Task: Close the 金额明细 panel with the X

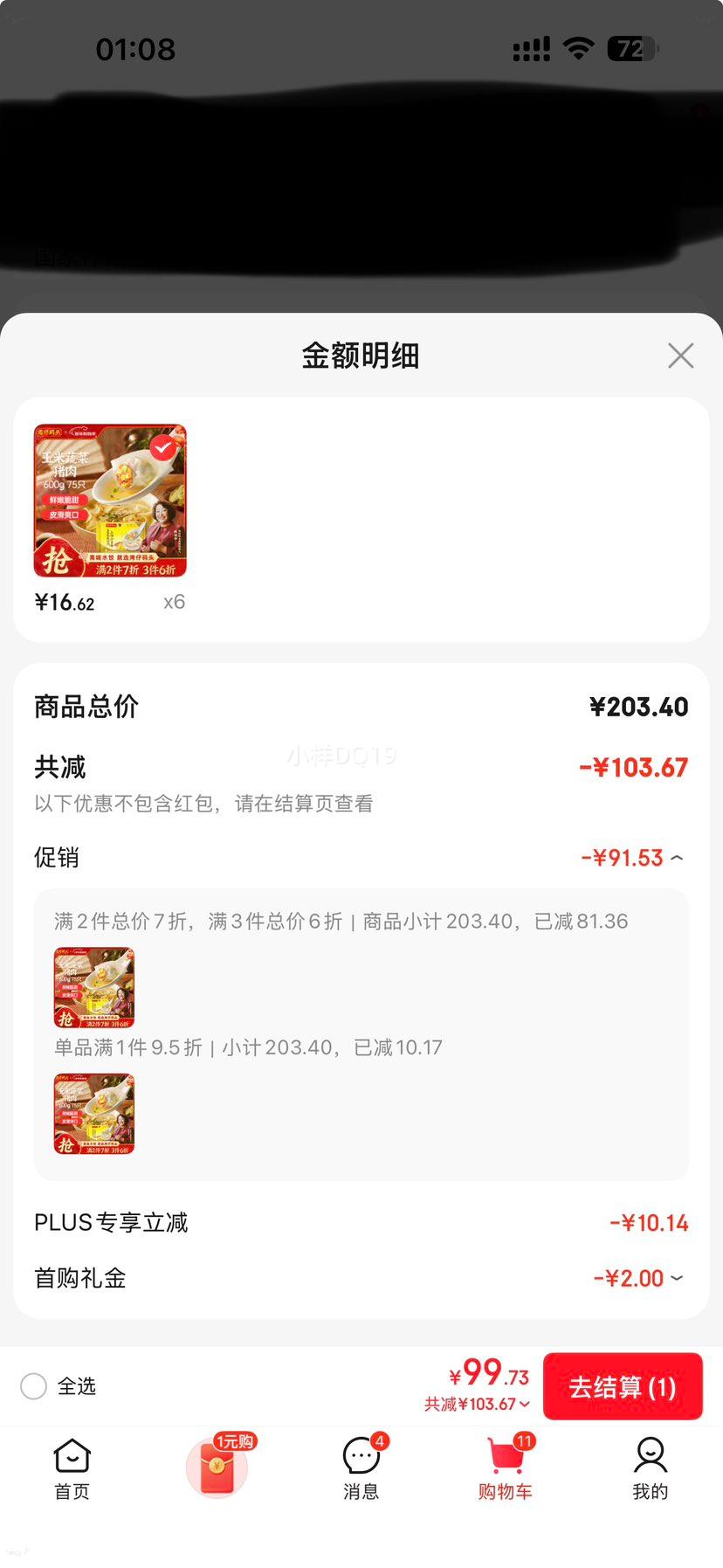Action: pos(680,356)
